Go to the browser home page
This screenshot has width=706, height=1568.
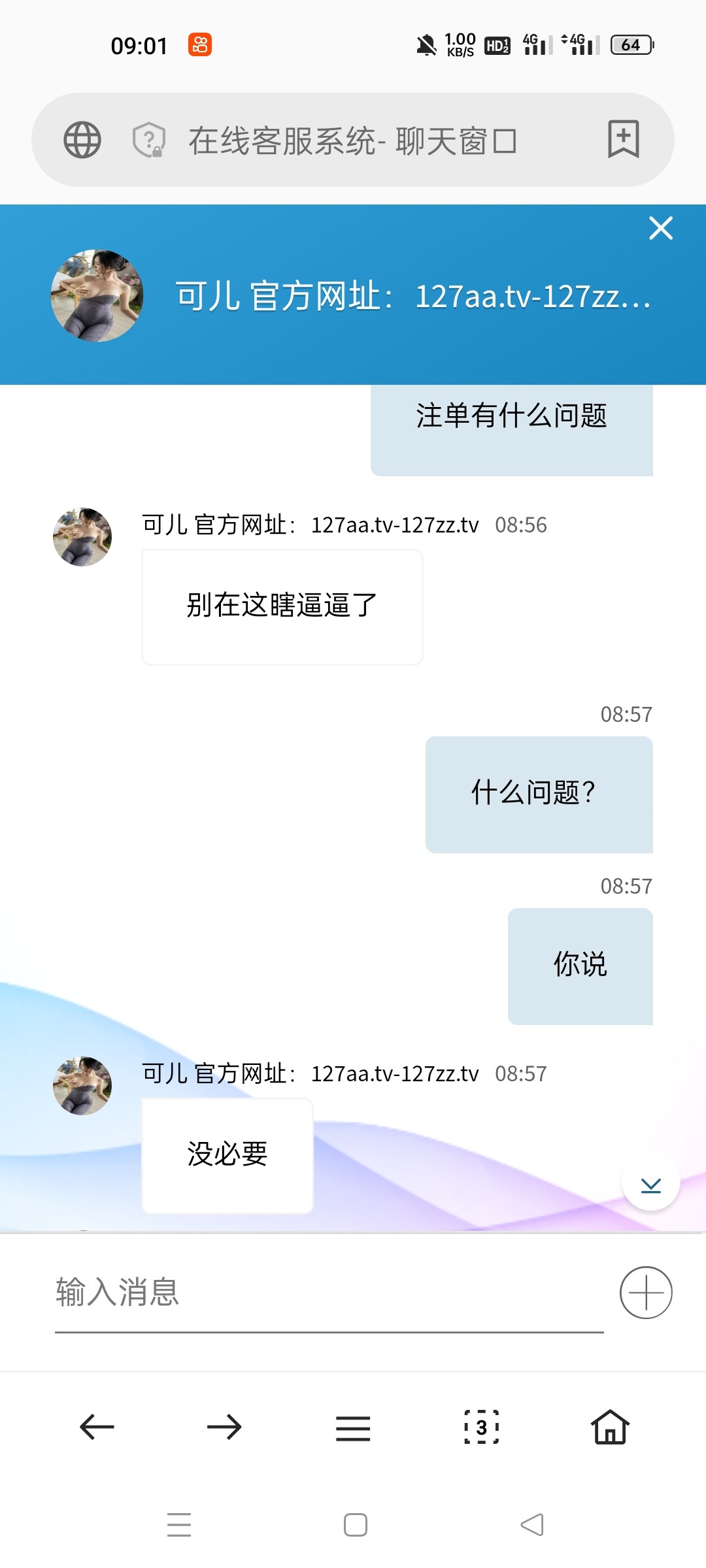610,1427
